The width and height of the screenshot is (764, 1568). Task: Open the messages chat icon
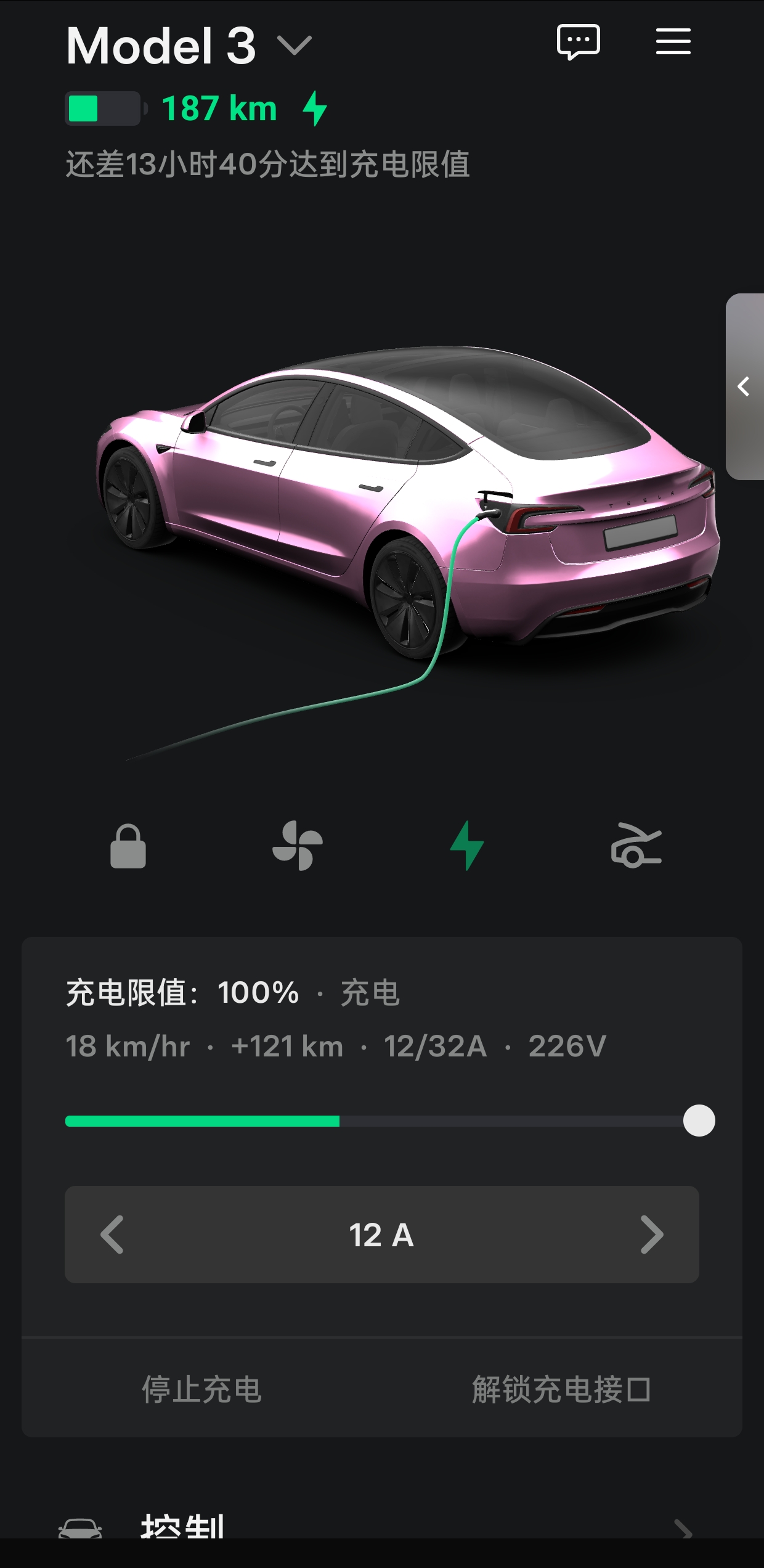[x=578, y=42]
